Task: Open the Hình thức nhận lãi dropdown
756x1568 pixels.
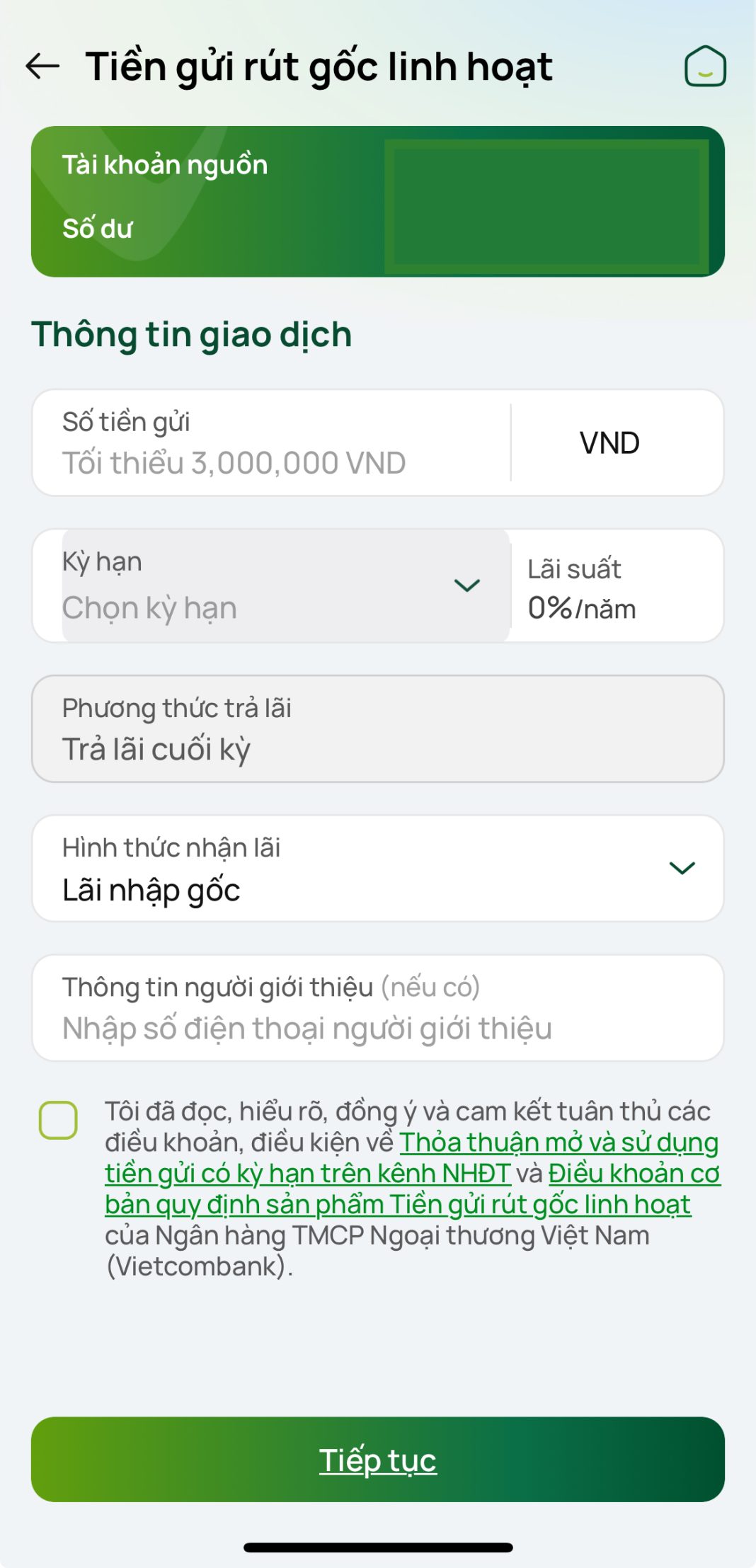Action: click(x=378, y=868)
